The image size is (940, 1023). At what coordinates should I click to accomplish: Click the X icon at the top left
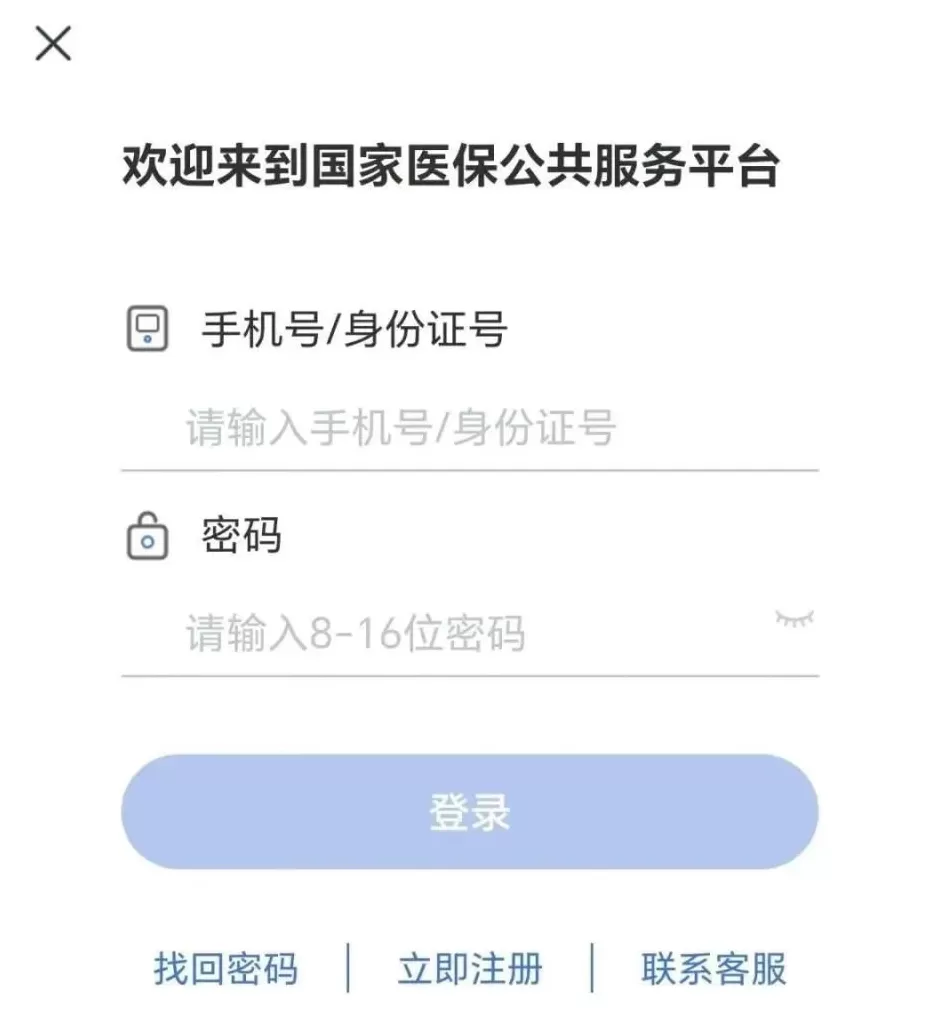coord(52,43)
